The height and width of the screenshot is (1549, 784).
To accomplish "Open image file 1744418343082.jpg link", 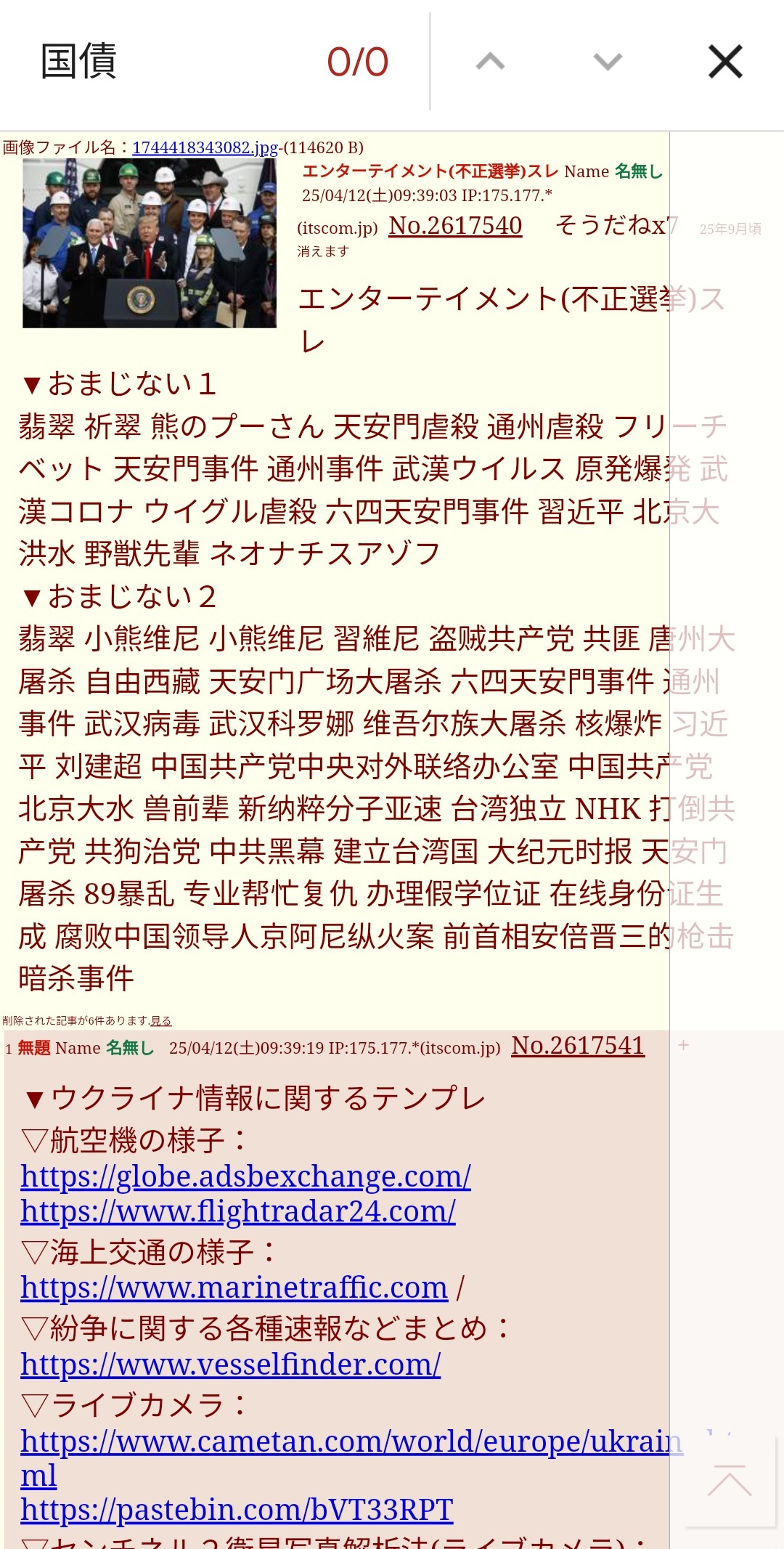I will 205,147.
